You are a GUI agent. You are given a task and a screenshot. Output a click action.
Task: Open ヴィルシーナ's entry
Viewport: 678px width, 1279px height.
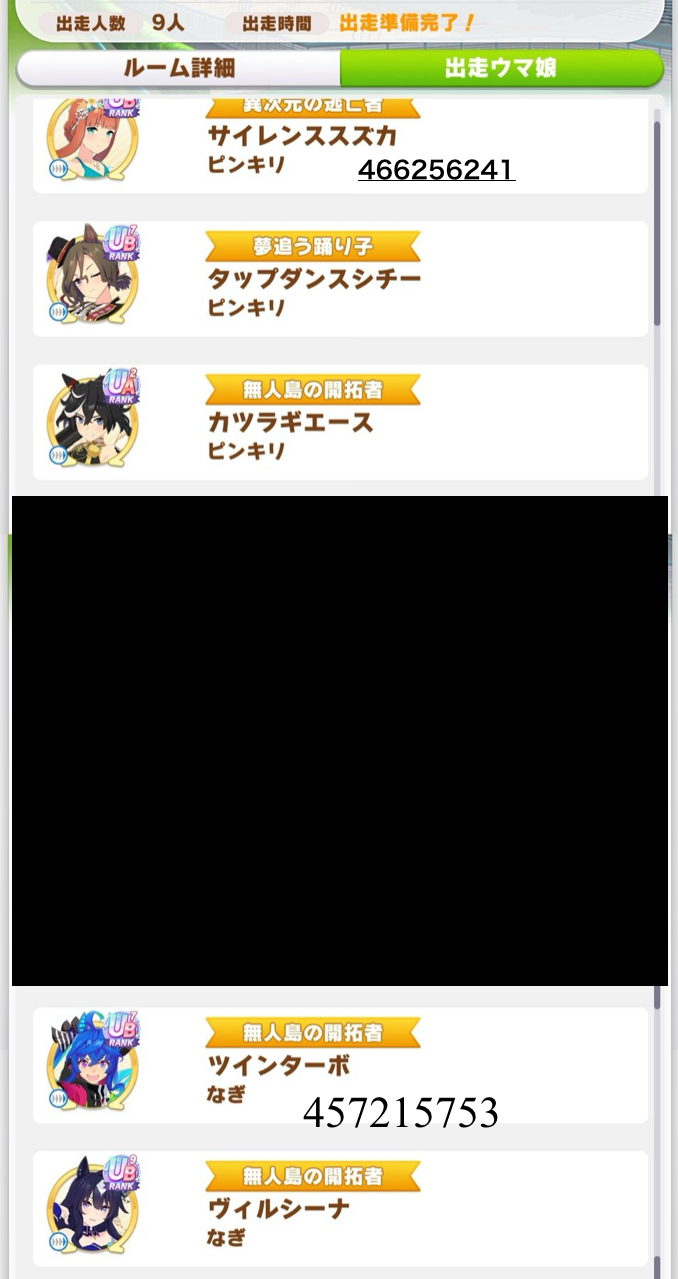point(340,1209)
